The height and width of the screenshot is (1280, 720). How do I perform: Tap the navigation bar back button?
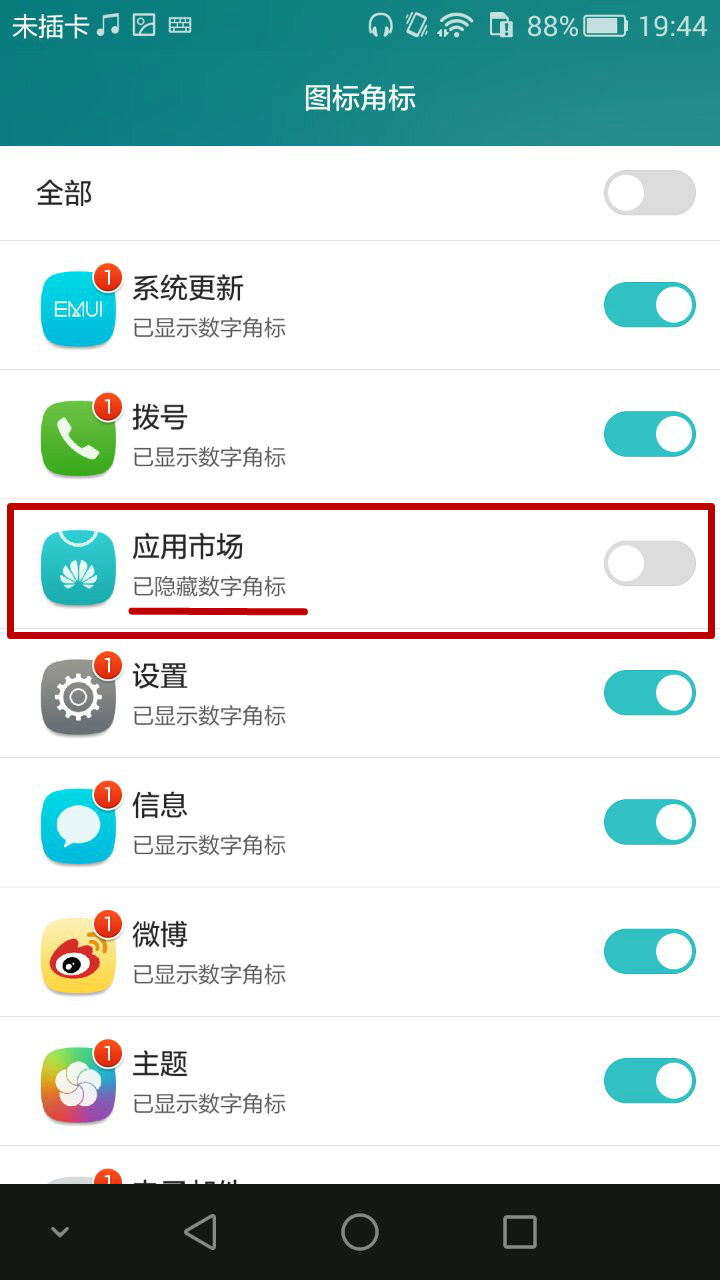pos(200,1232)
